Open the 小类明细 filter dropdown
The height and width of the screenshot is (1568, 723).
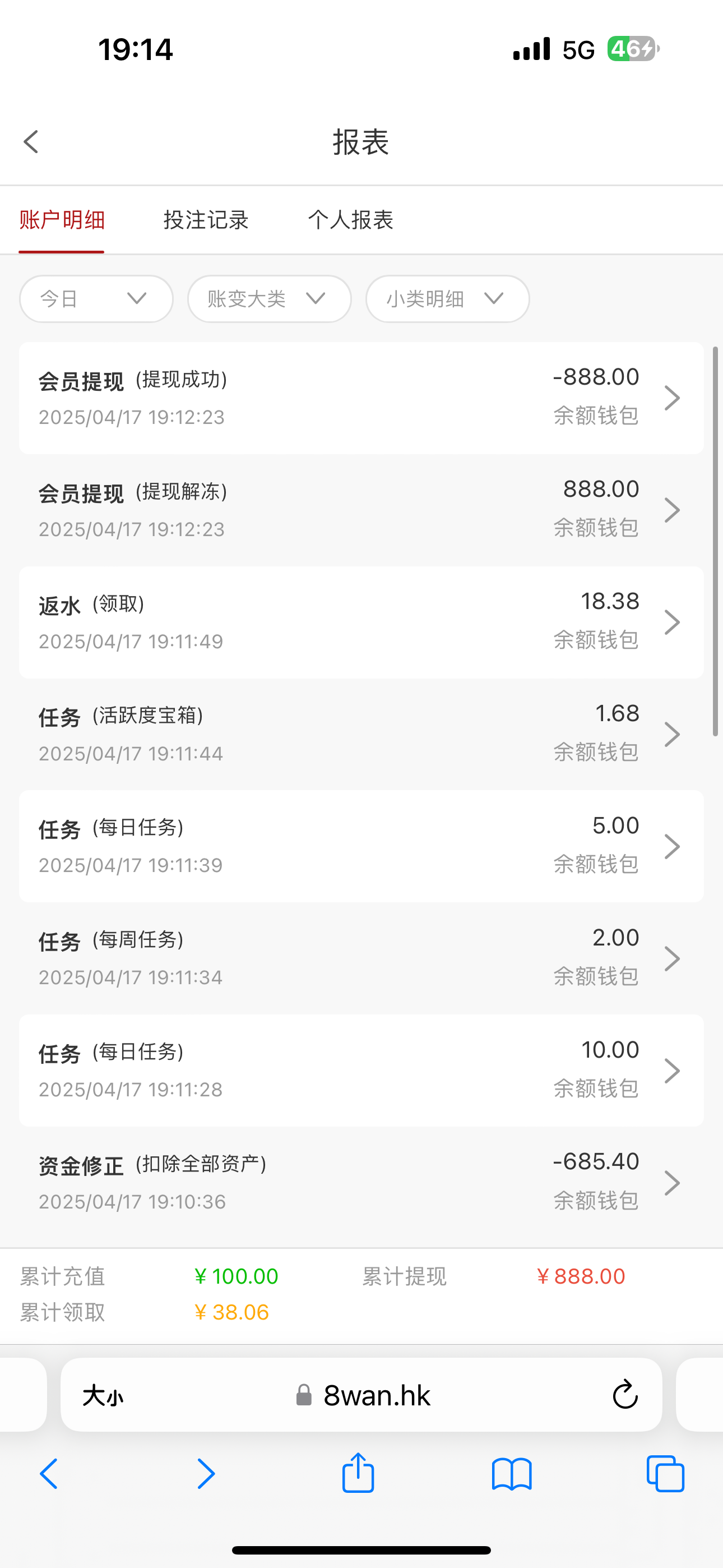447,299
